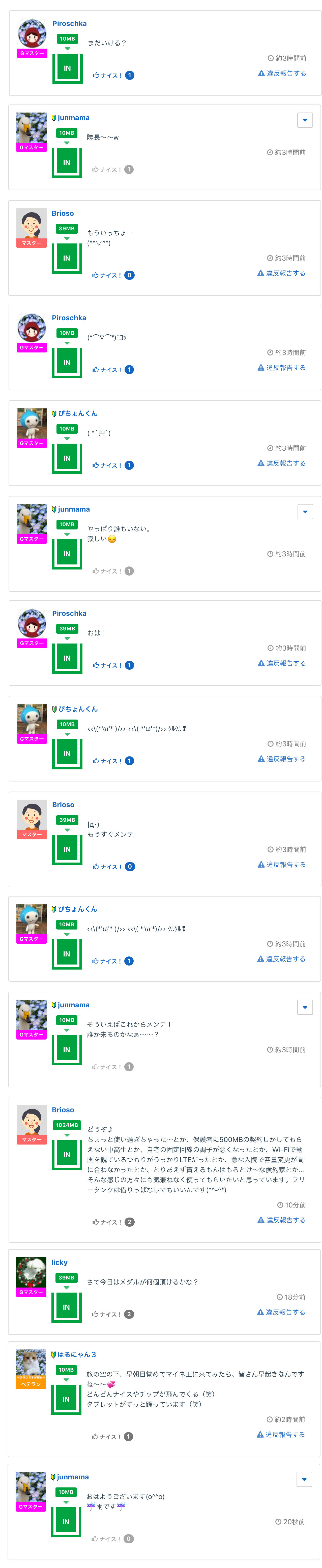Open licky's profile name
Viewport: 322px width, 1568px height.
(x=60, y=1262)
